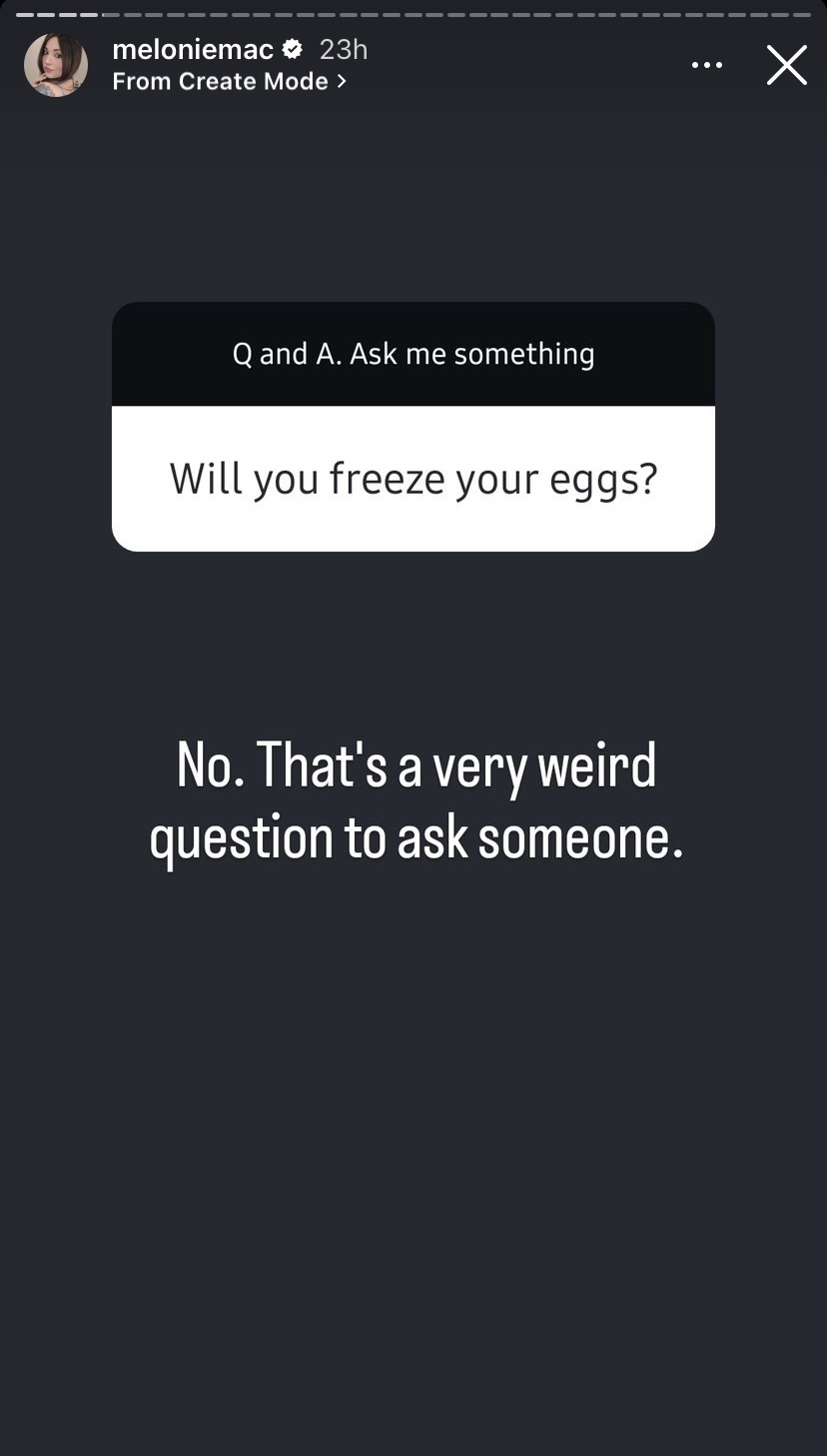Open the three-dot options menu
Image resolution: width=827 pixels, height=1456 pixels.
(x=706, y=65)
